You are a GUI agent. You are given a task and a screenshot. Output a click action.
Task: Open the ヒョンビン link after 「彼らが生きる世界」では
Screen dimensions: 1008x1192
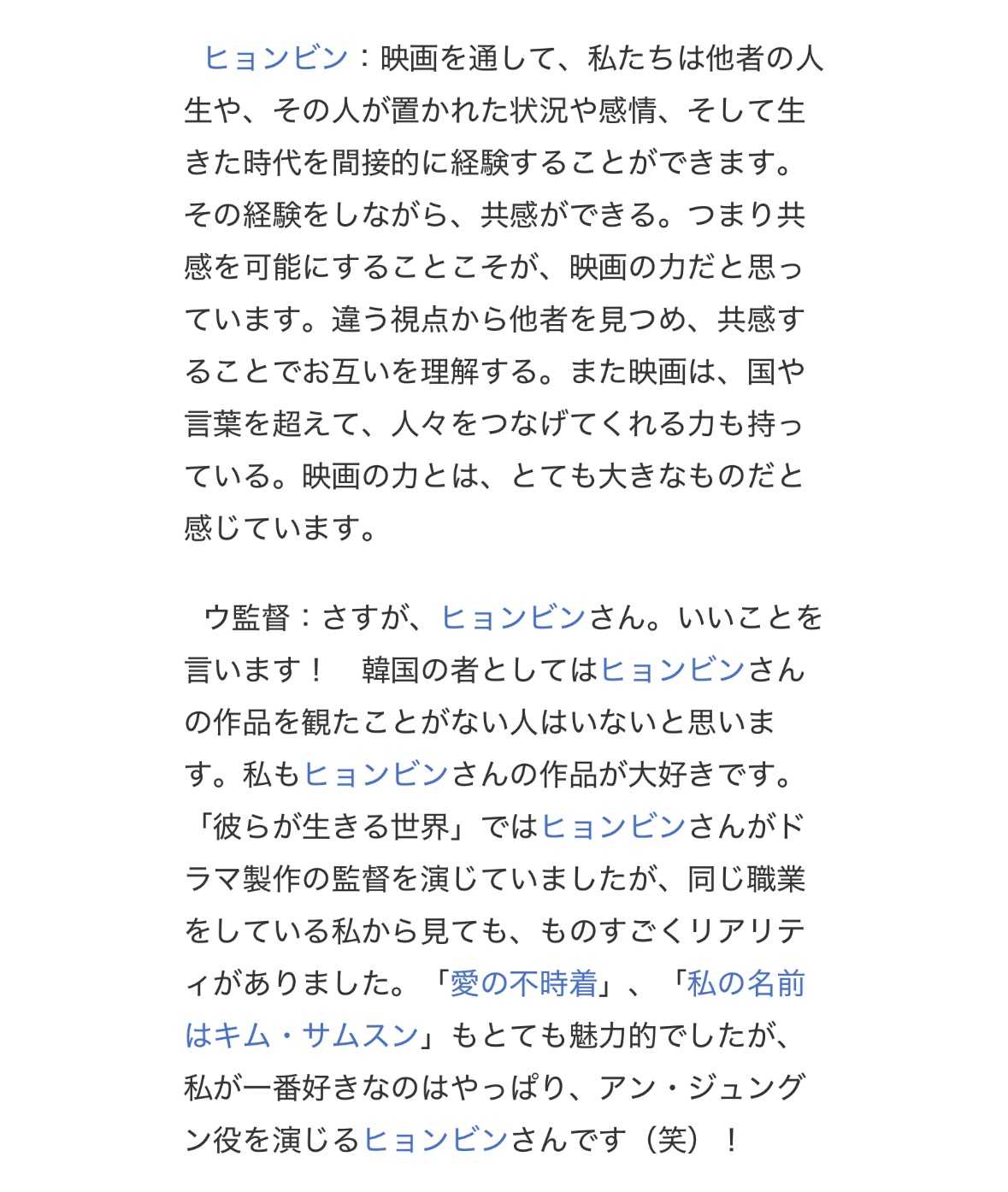tap(613, 827)
